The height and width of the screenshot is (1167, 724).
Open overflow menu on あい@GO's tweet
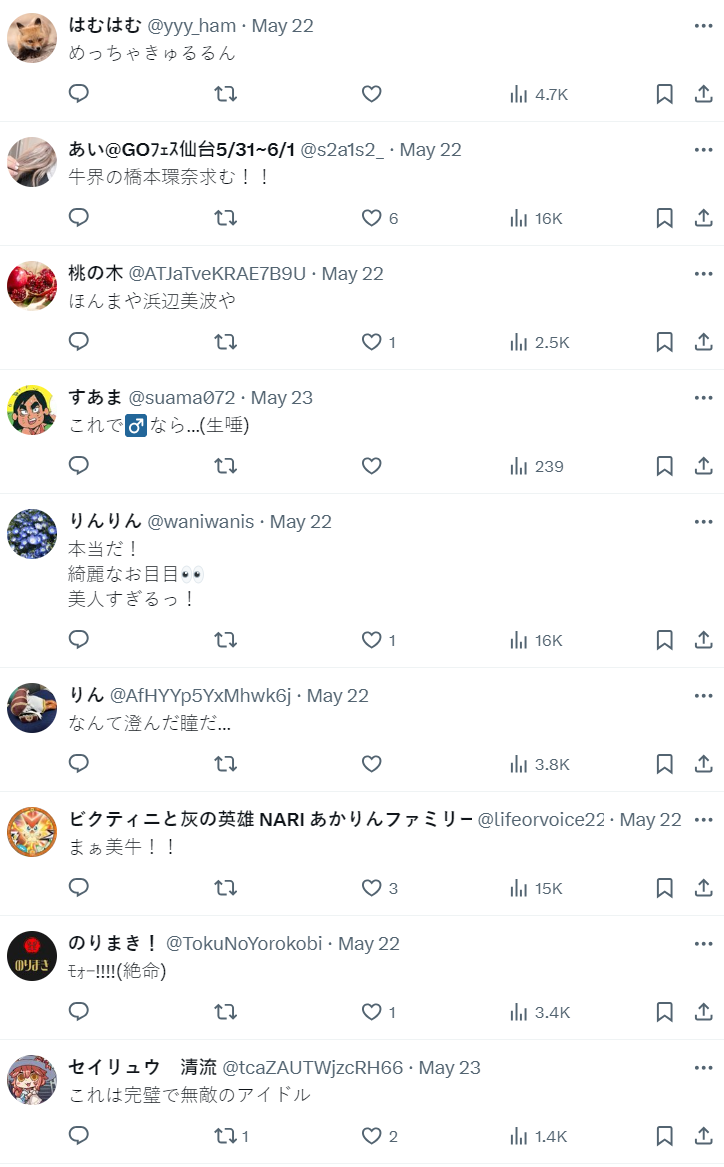(703, 149)
